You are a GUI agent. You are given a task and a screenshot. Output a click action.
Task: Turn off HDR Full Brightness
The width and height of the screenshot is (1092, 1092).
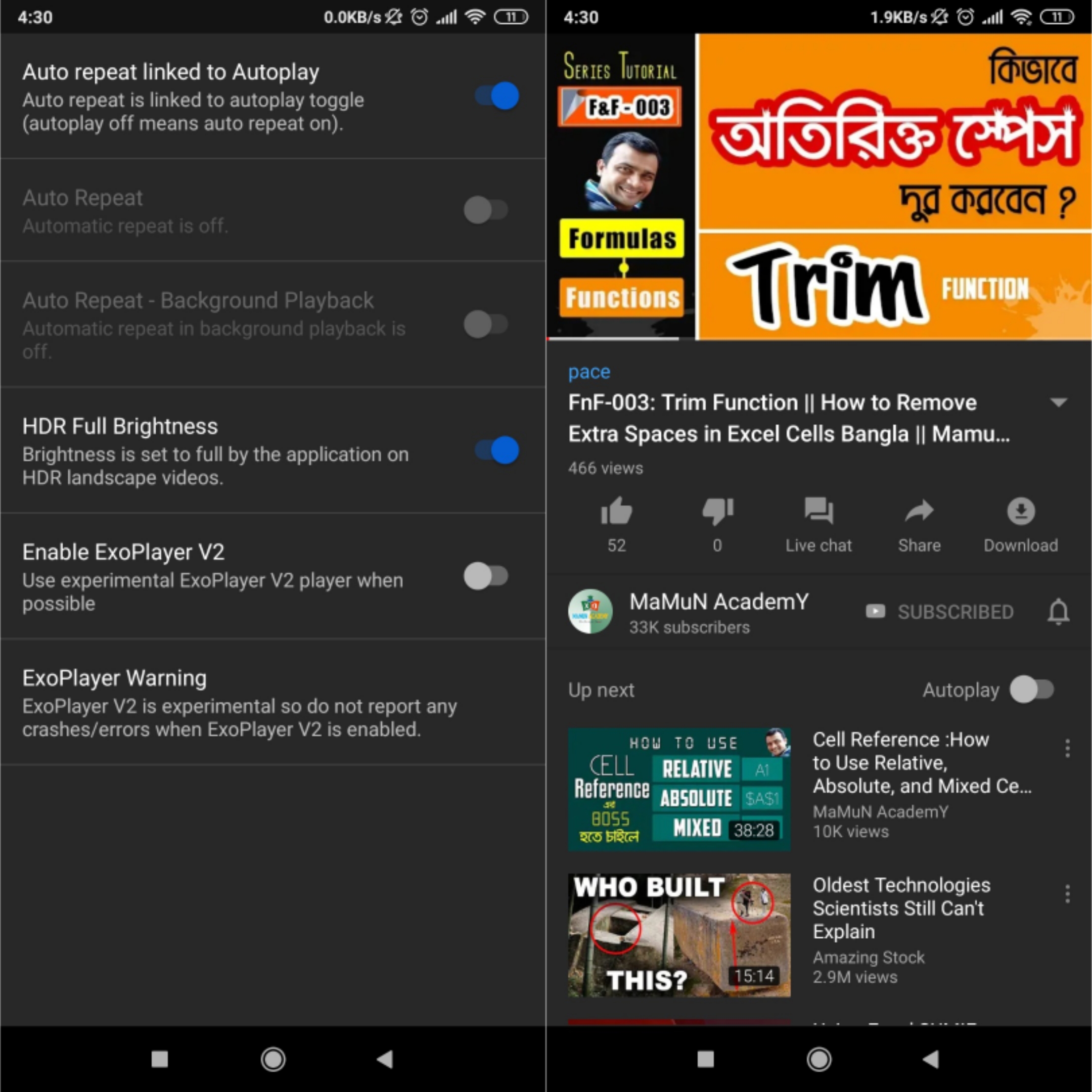tap(497, 450)
